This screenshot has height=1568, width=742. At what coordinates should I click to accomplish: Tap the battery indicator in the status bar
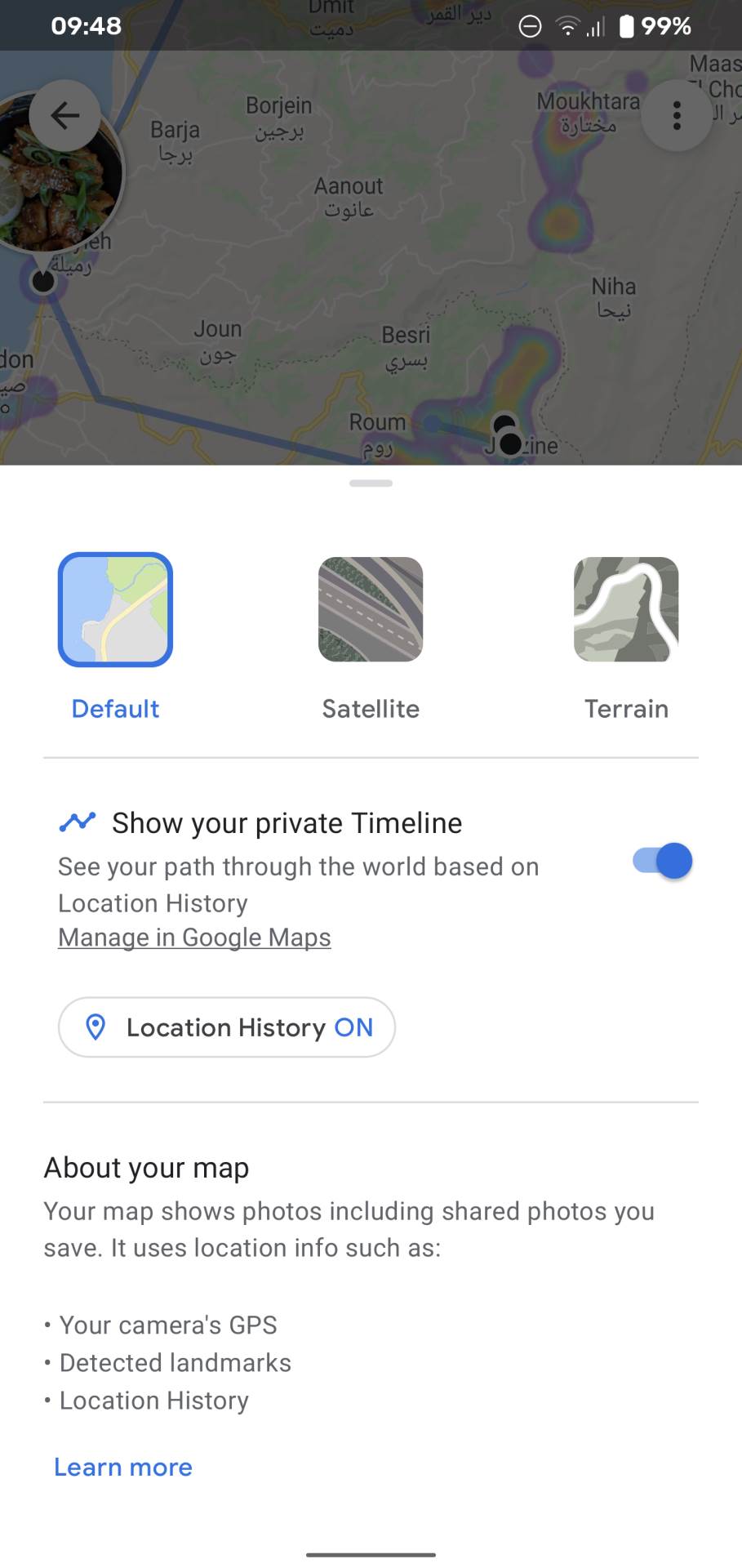click(x=627, y=26)
